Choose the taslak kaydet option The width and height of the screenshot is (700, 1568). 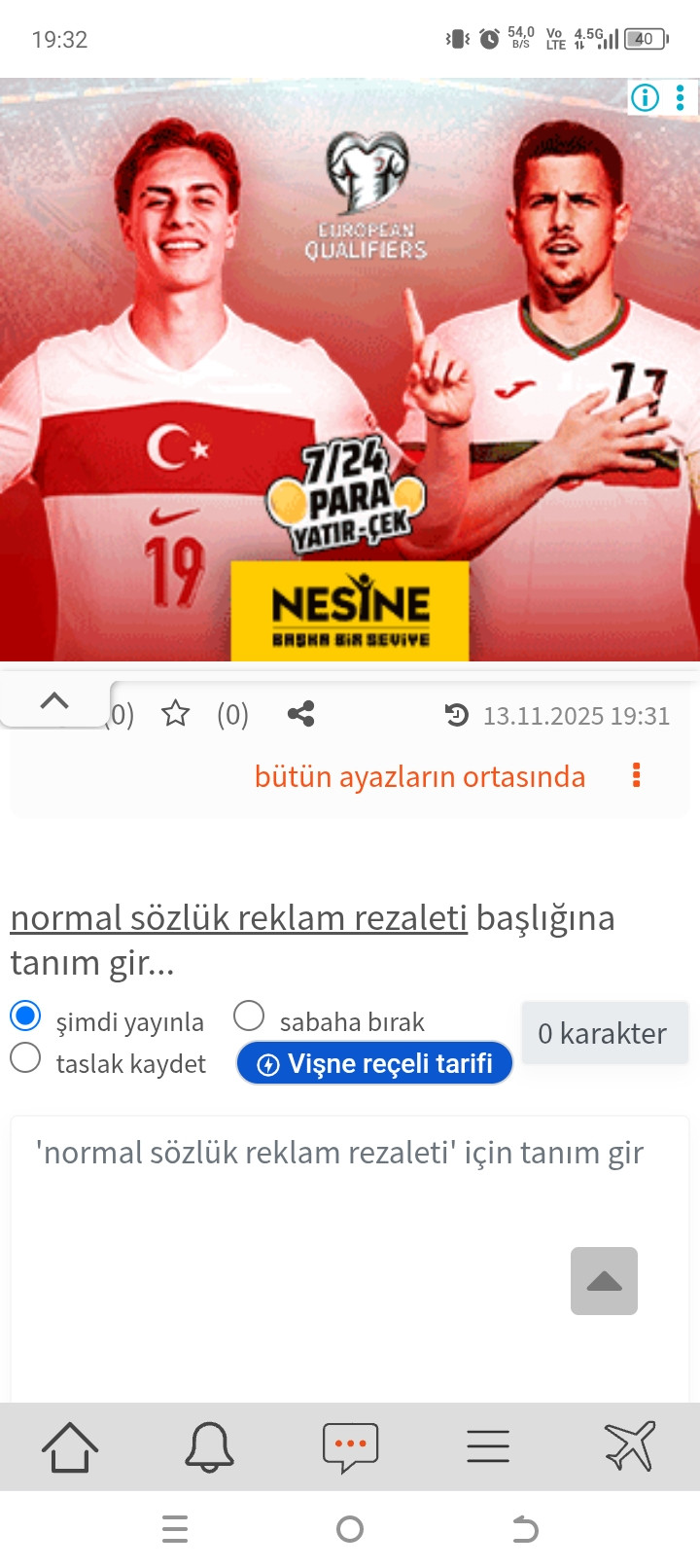[x=25, y=1058]
